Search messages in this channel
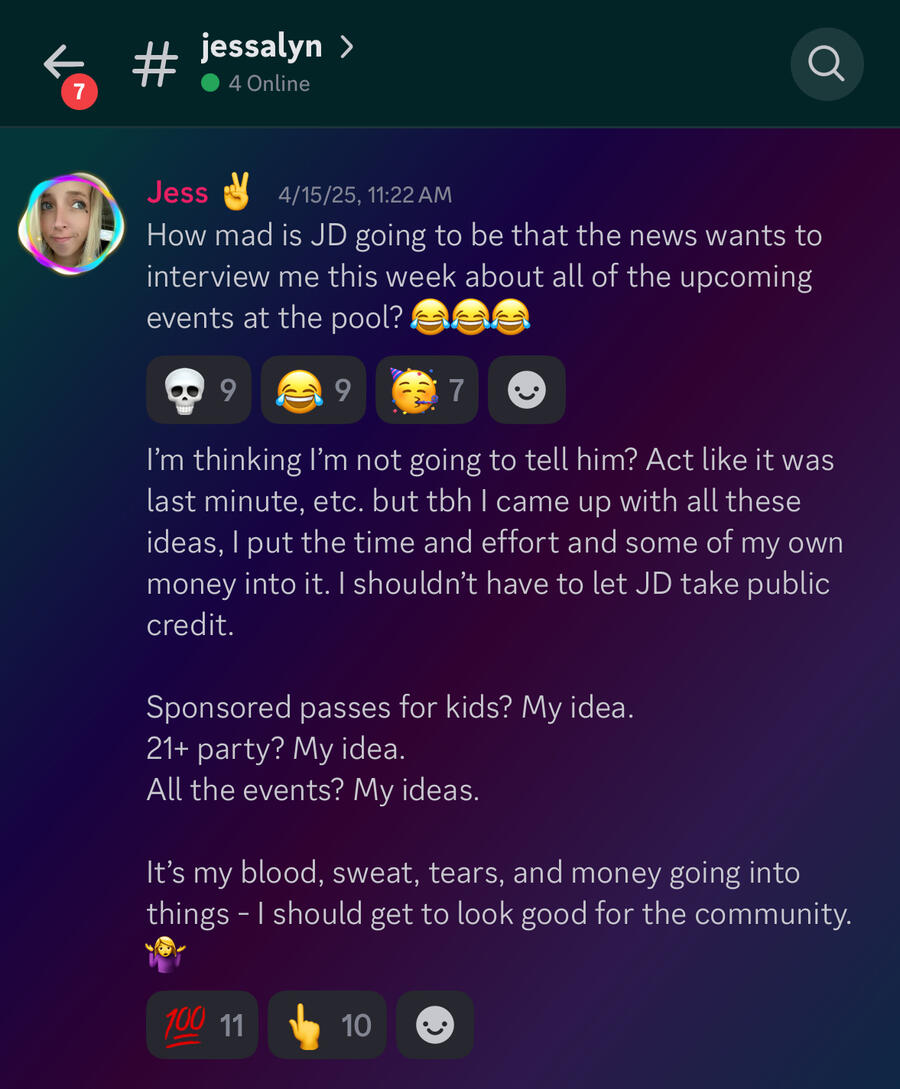Image resolution: width=900 pixels, height=1089 pixels. point(826,64)
